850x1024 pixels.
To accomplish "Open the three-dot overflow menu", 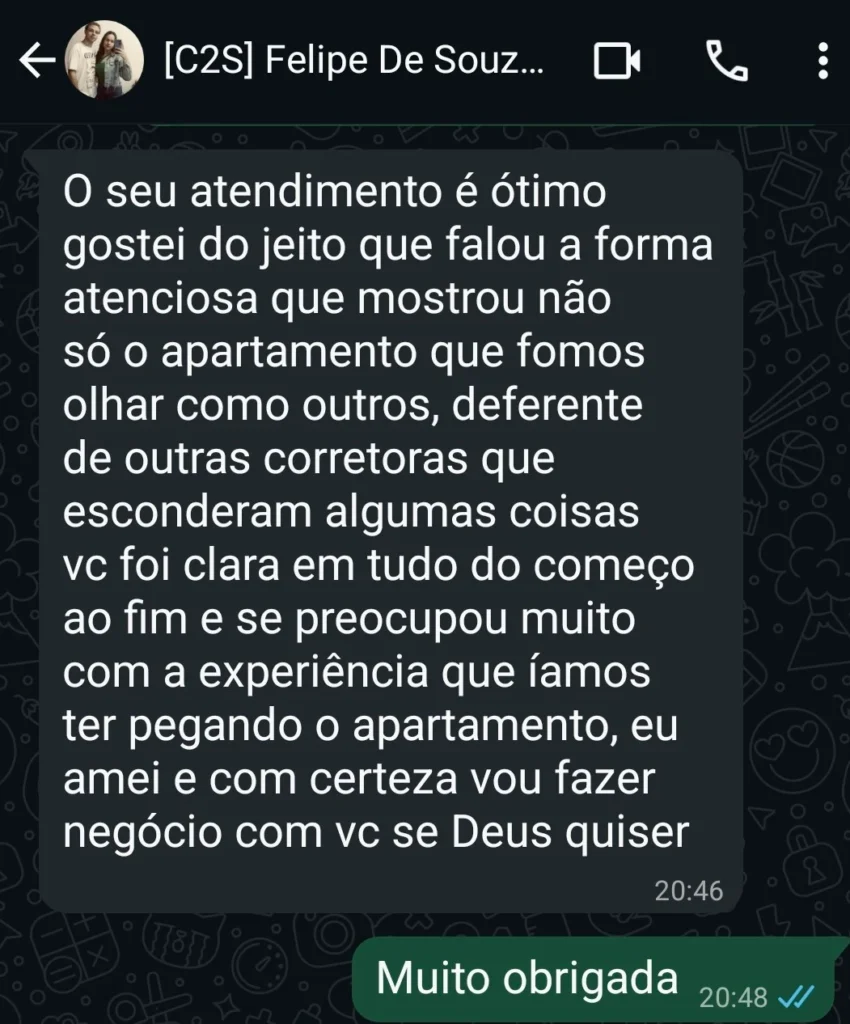I will pos(824,62).
